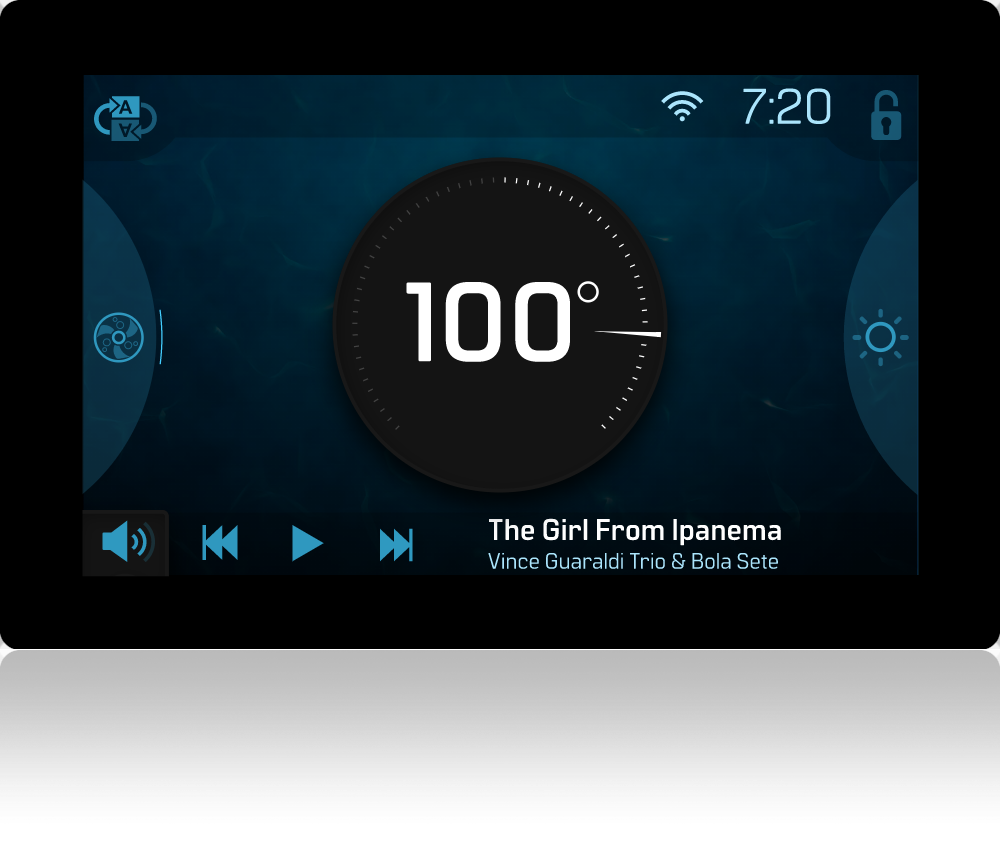Tap the padlock lock icon
1000x852 pixels.
click(x=885, y=116)
